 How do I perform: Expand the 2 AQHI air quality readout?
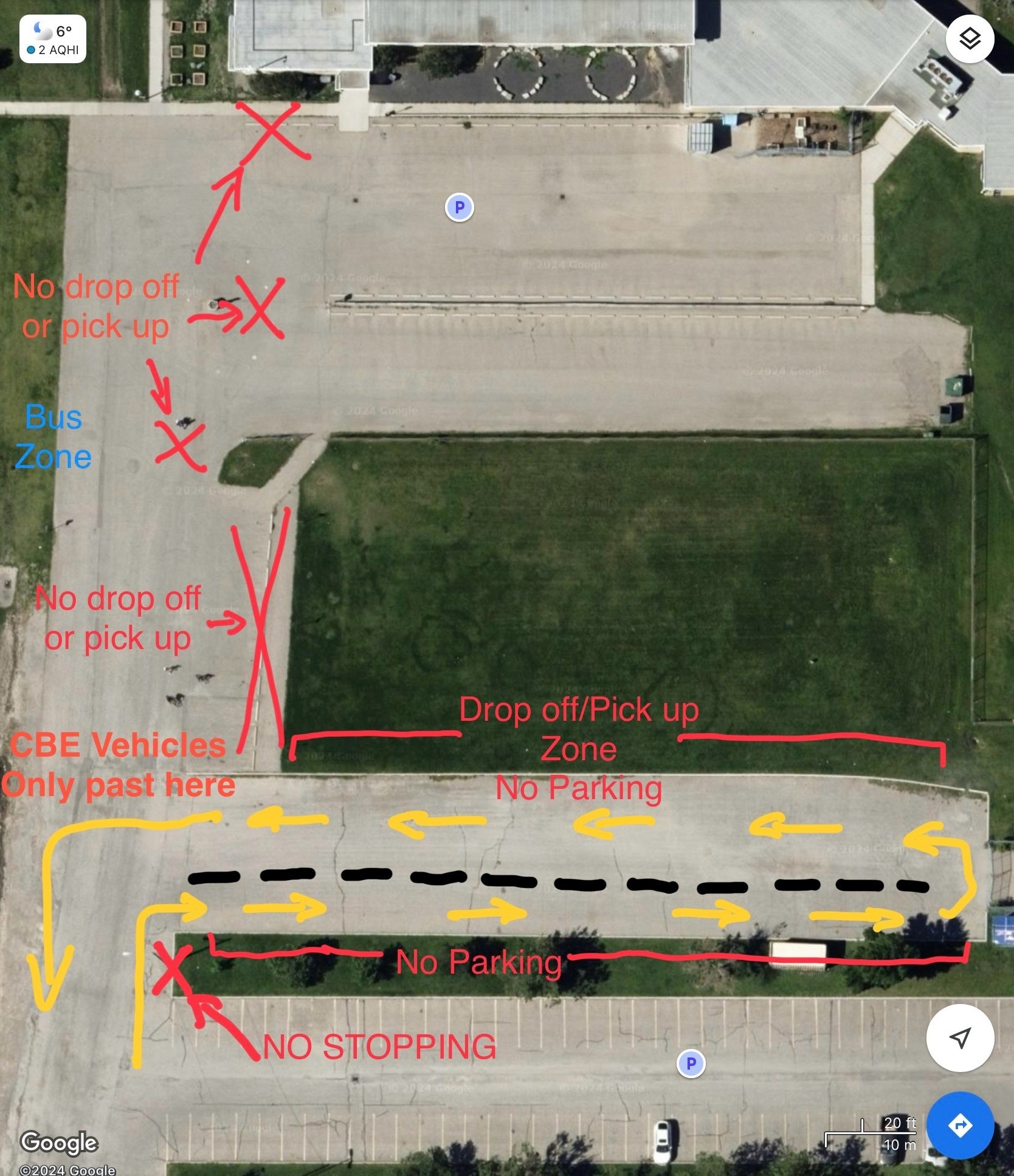(59, 50)
